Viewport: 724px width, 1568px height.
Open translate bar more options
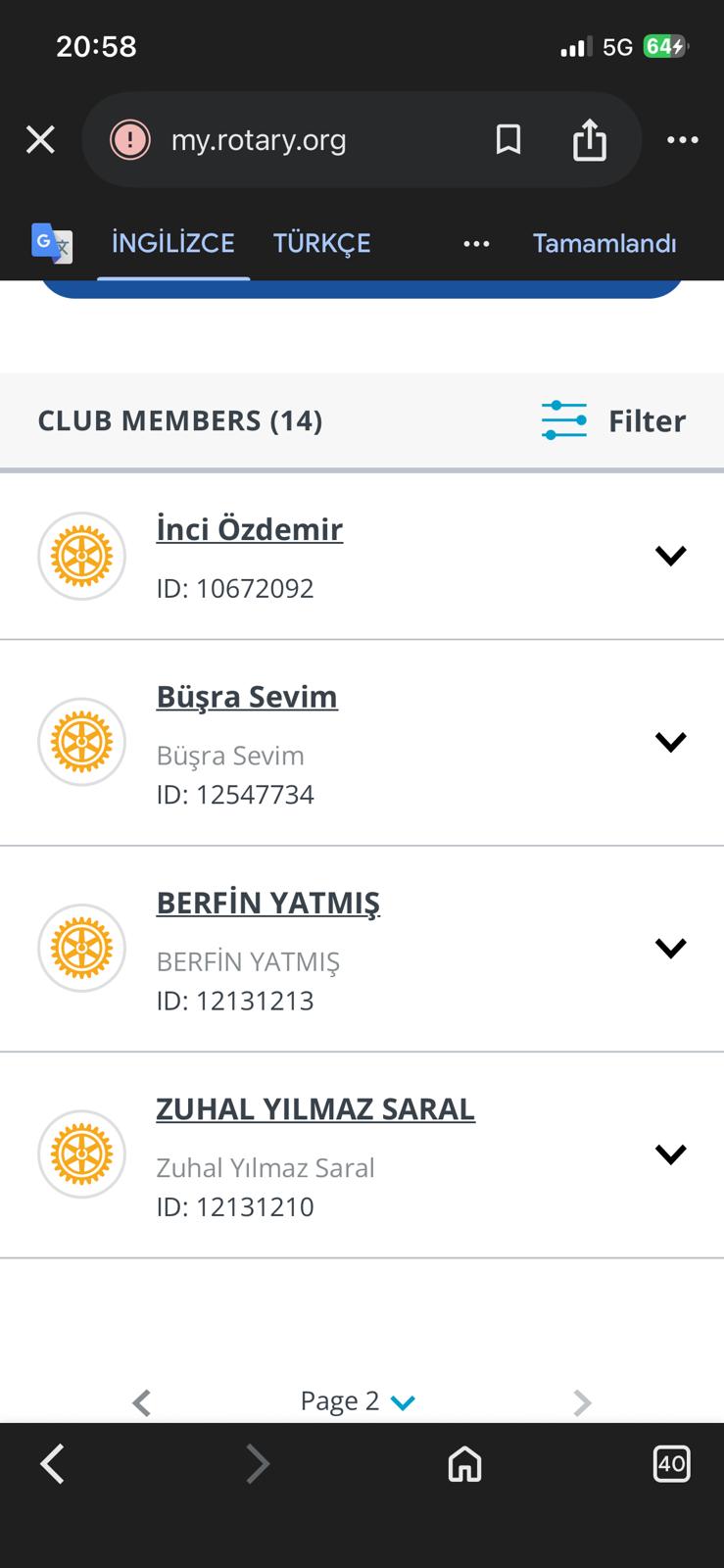476,243
